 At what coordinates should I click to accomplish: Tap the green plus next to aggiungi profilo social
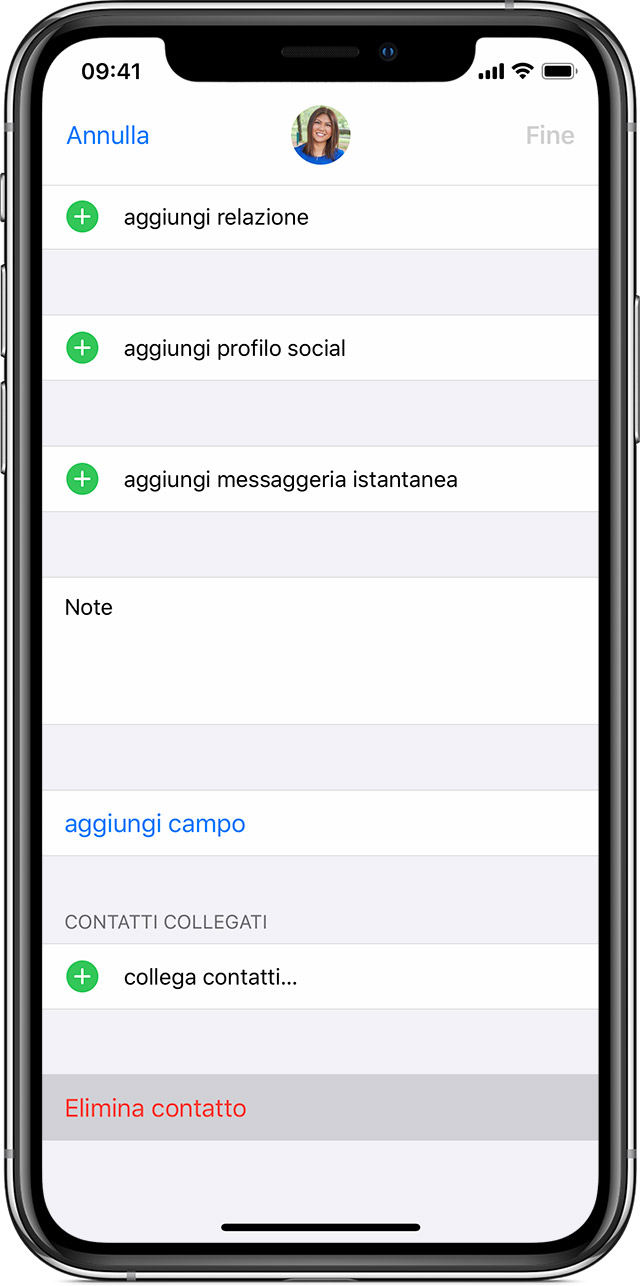(82, 348)
